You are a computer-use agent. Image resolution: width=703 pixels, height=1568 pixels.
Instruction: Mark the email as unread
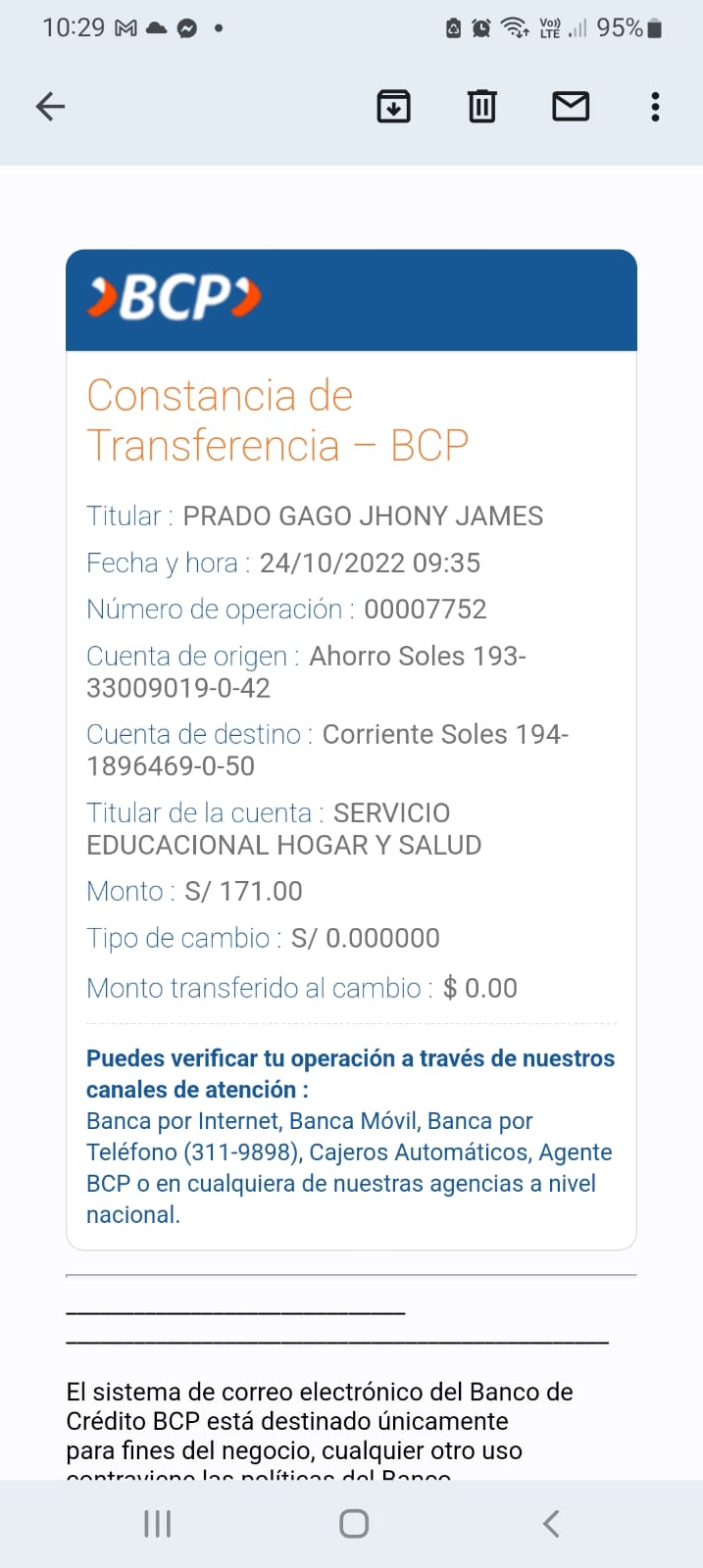coord(571,106)
